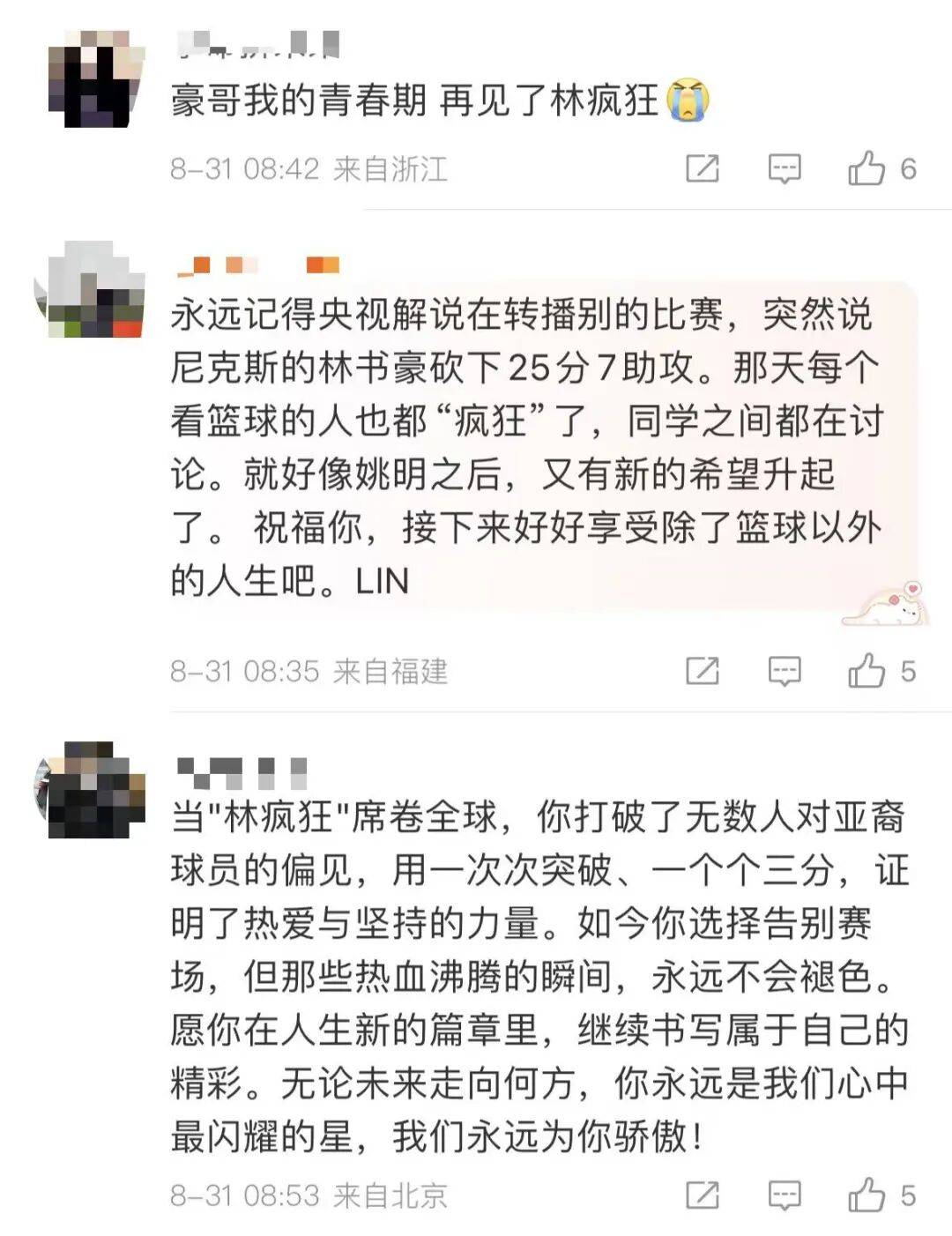The image size is (952, 1236).
Task: Select the location label 来自浙江
Action: 395,168
